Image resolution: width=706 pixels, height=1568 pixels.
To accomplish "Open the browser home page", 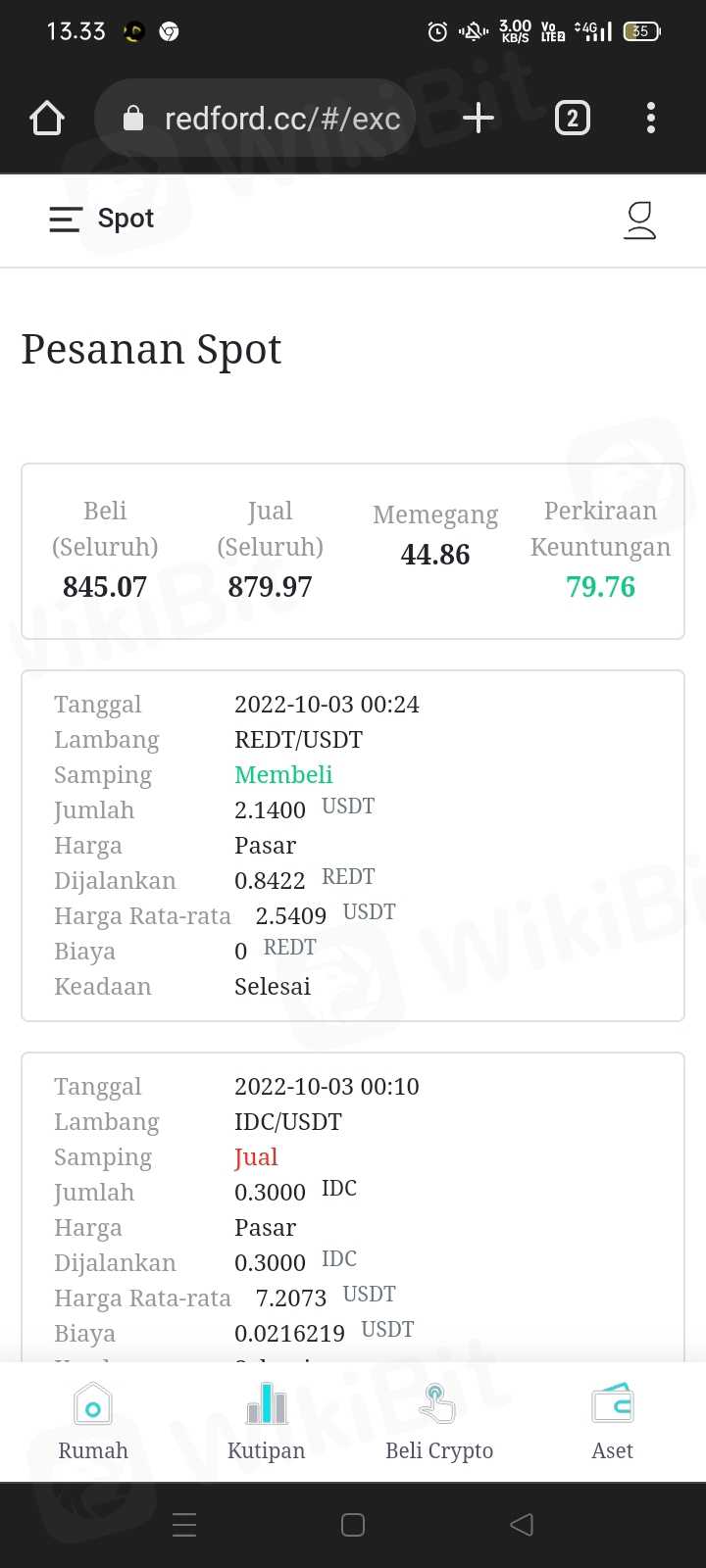I will [47, 119].
